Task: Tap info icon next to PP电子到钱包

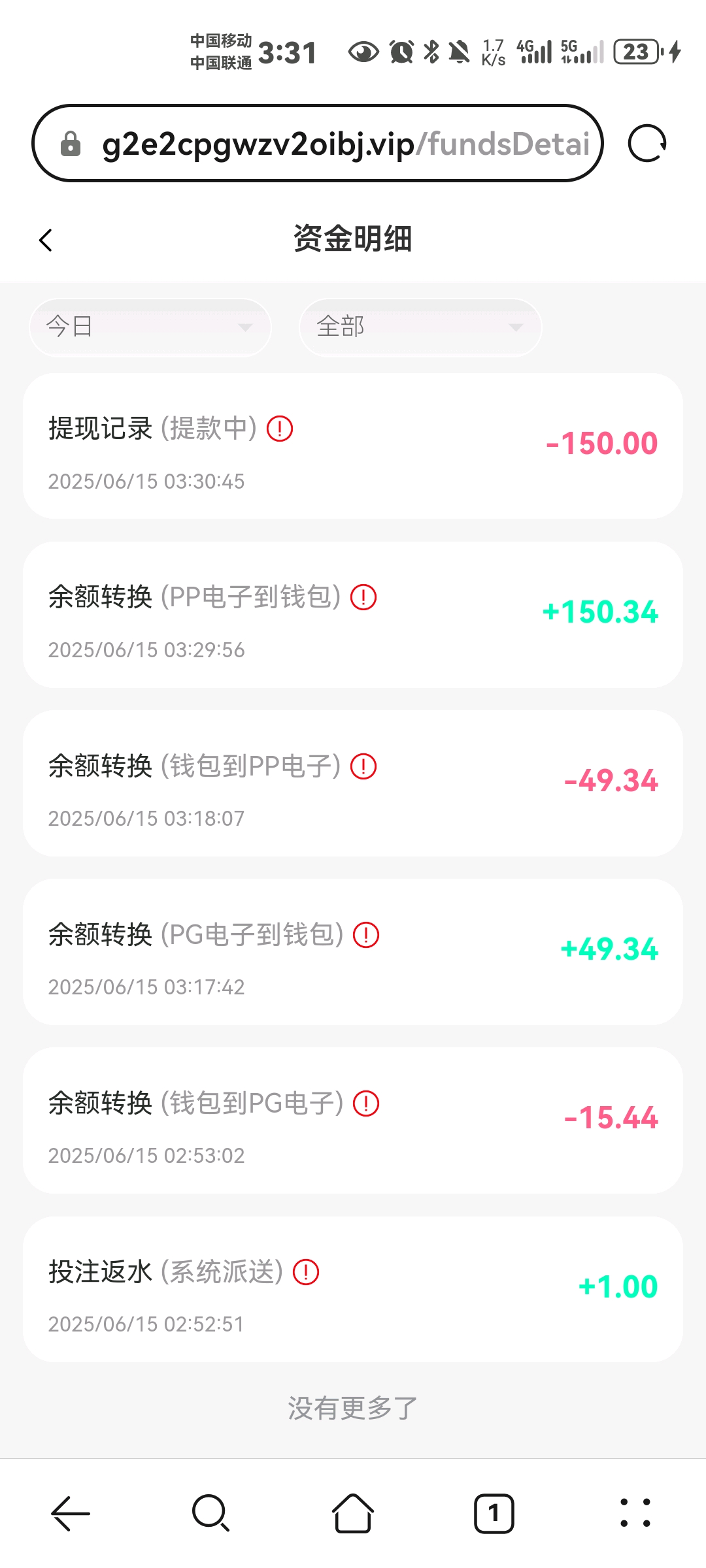Action: click(x=363, y=597)
